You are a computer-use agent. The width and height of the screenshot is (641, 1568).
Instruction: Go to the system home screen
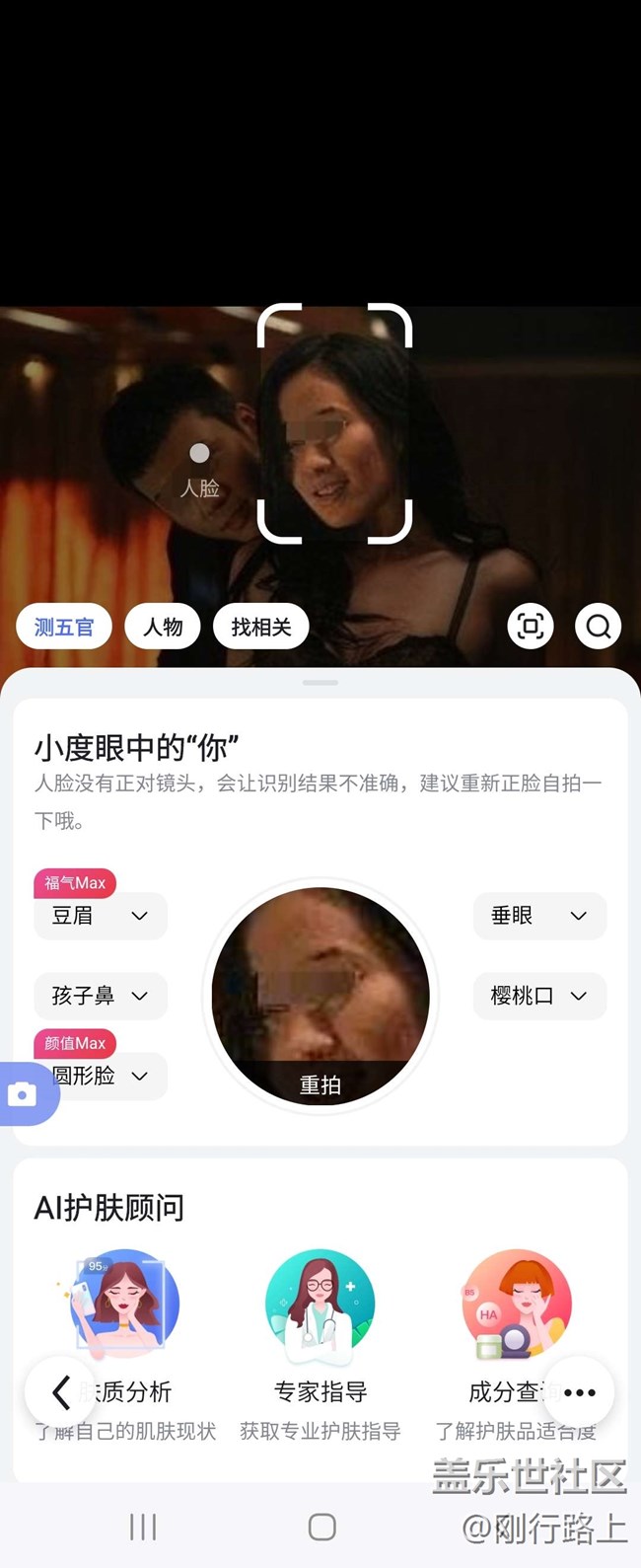coord(321,1528)
